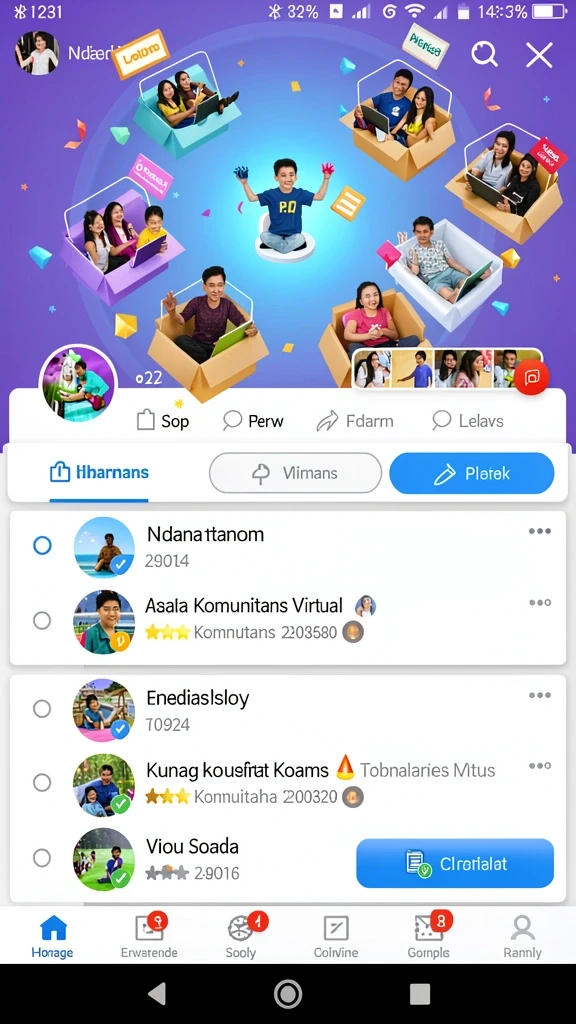The height and width of the screenshot is (1024, 576).
Task: Switch to the Sooly tab
Action: coord(241,936)
